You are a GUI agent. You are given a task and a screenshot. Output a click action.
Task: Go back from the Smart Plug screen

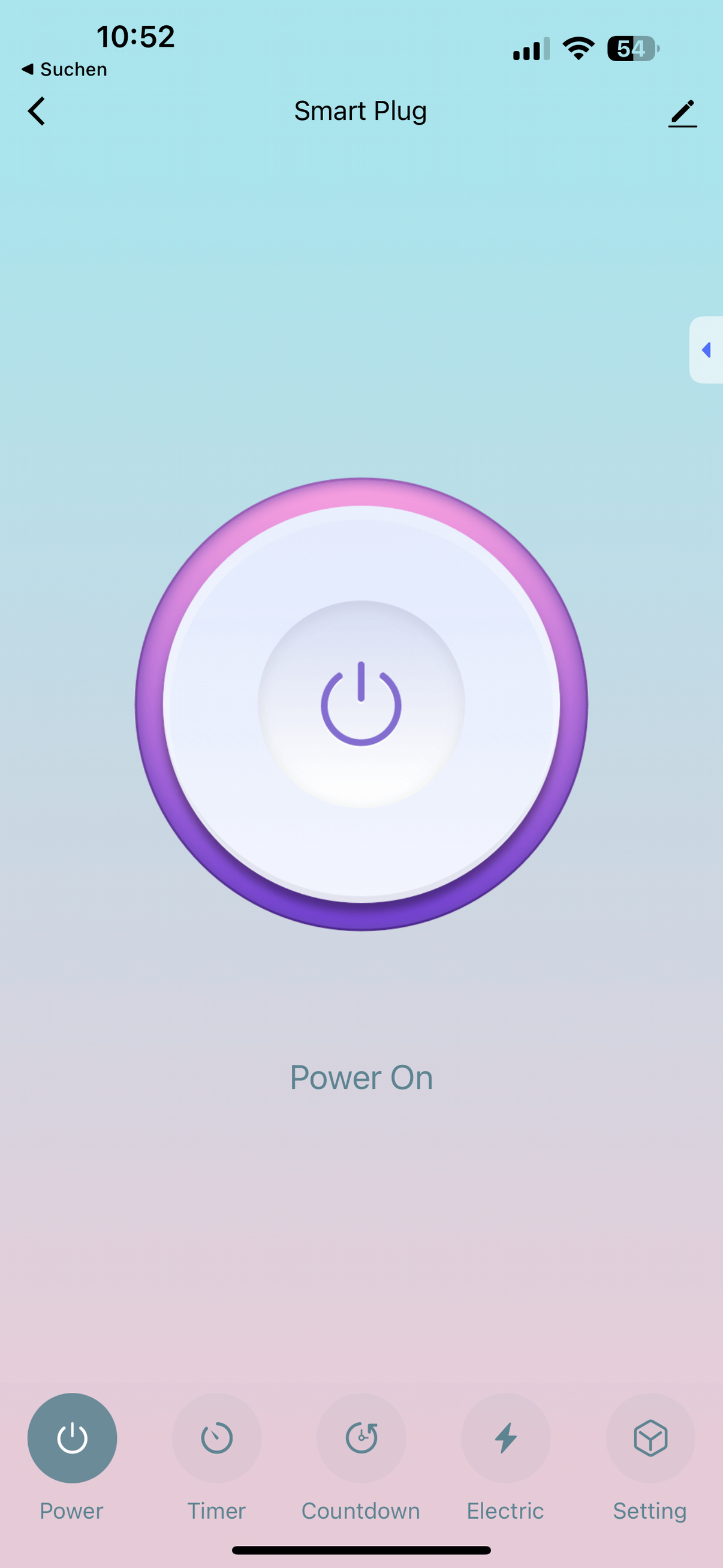point(37,112)
